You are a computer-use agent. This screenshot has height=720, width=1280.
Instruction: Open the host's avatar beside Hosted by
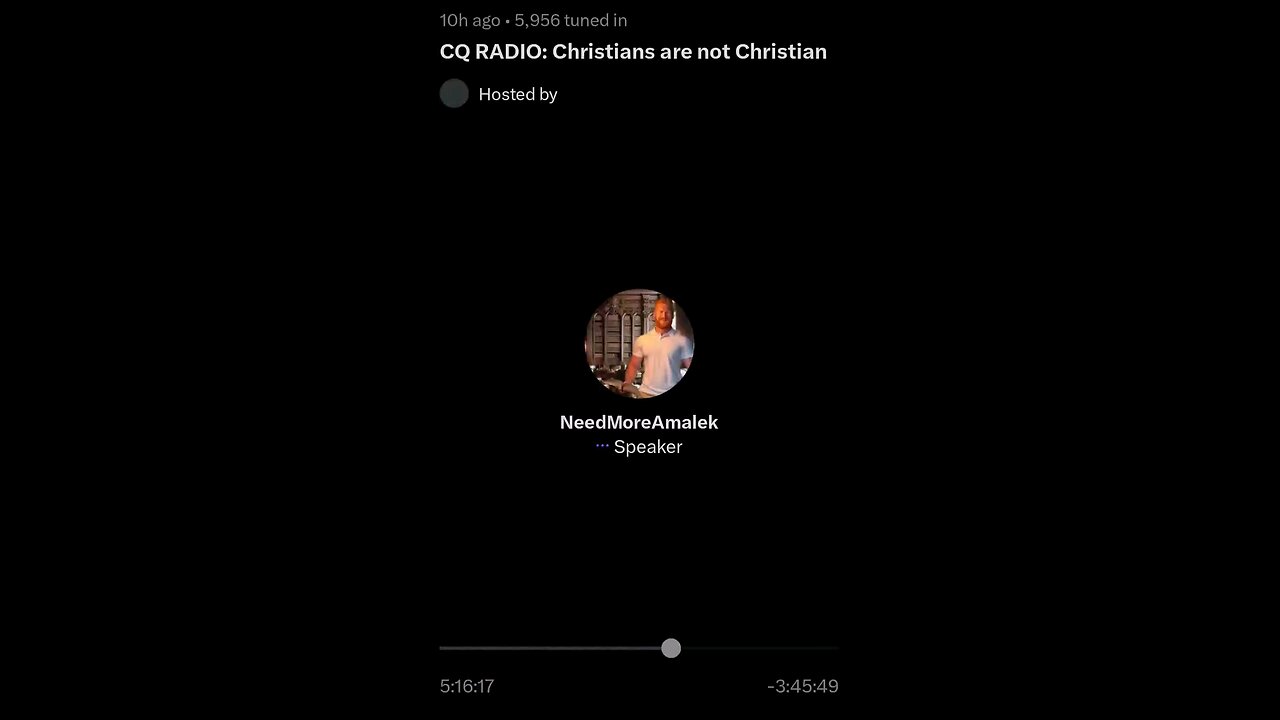(x=454, y=94)
